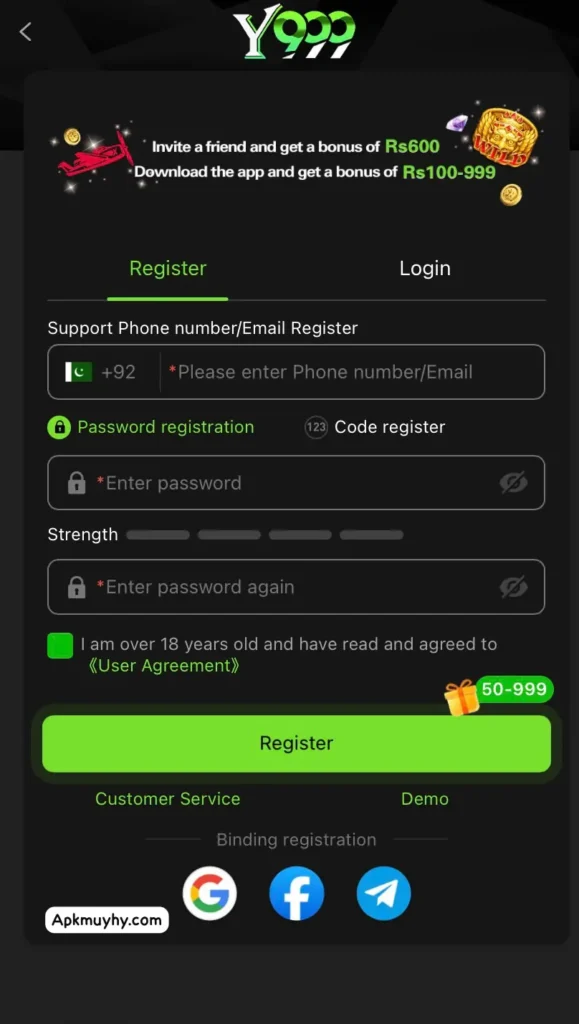This screenshot has width=579, height=1024.
Task: Tap the Enter password field
Action: [x=296, y=483]
